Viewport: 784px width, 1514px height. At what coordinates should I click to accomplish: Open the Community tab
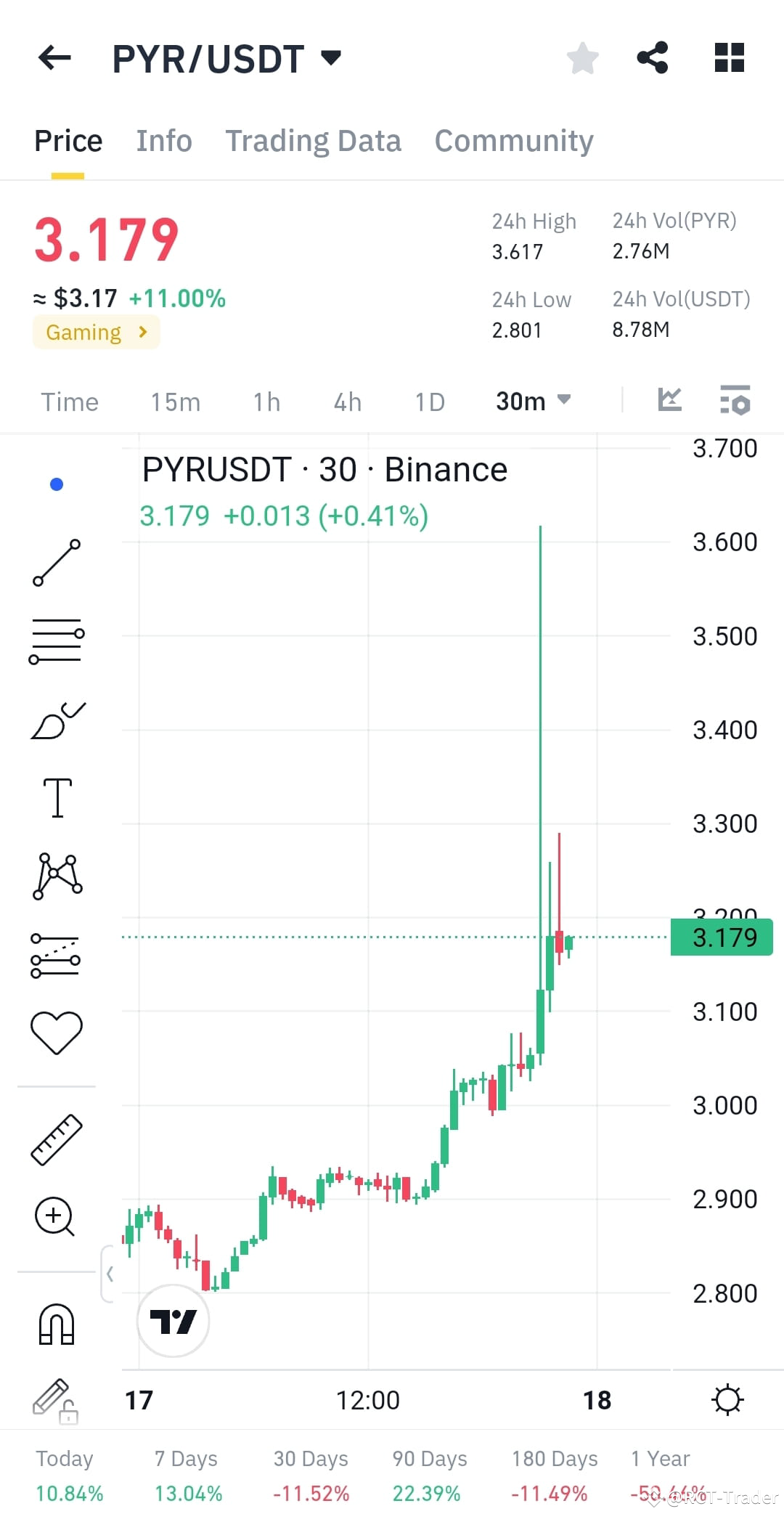514,140
